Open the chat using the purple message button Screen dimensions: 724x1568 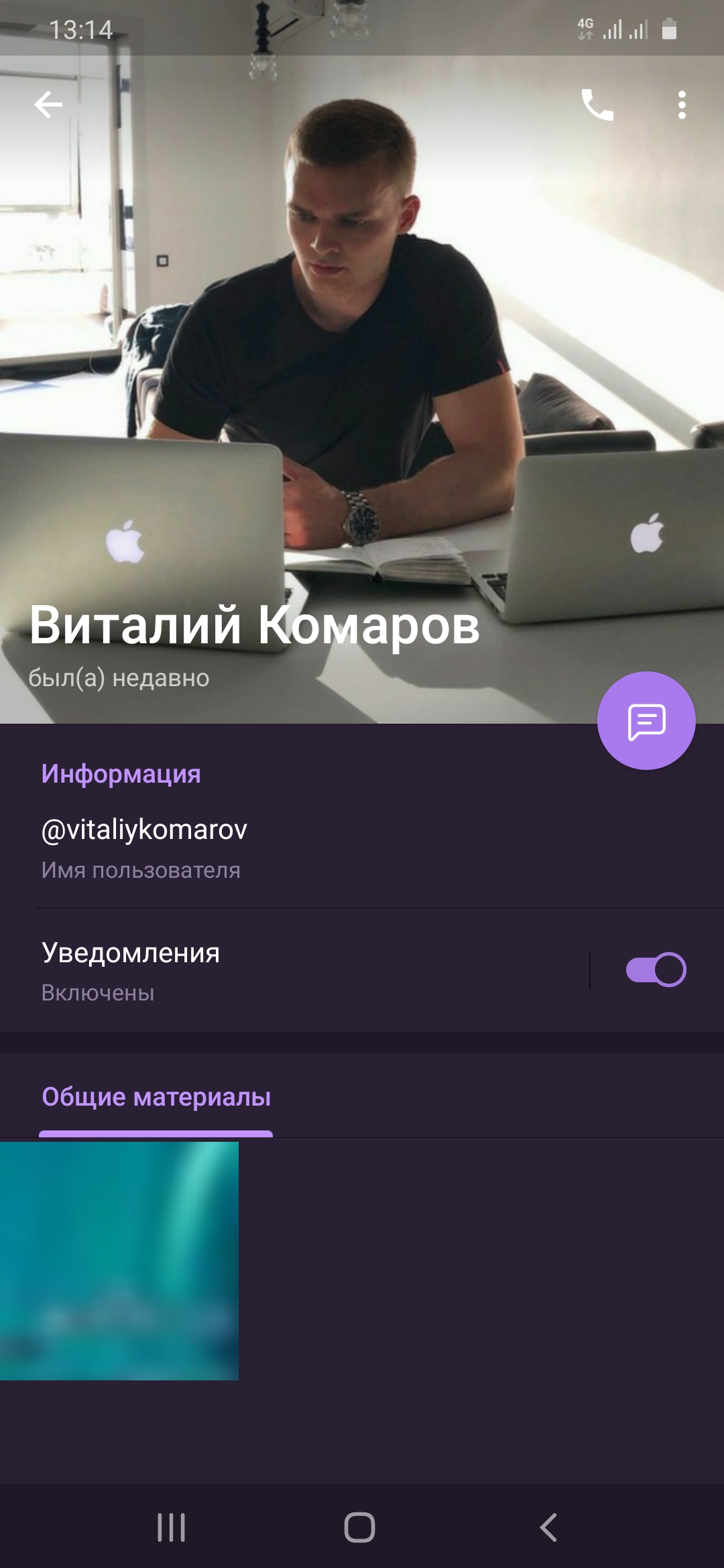[x=646, y=721]
